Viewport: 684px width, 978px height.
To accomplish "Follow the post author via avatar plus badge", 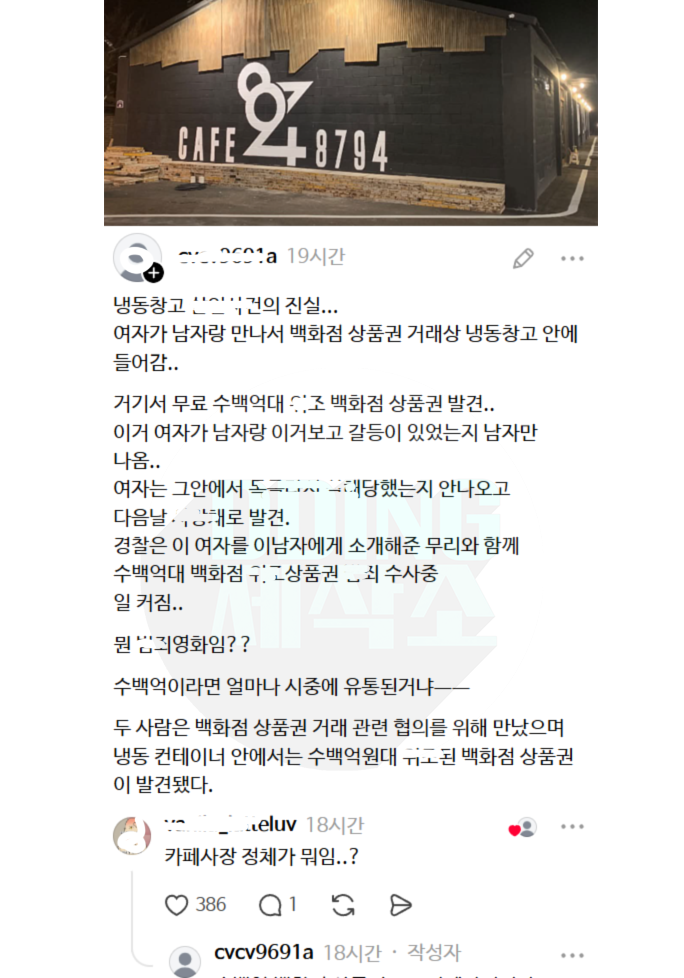I will tap(153, 273).
